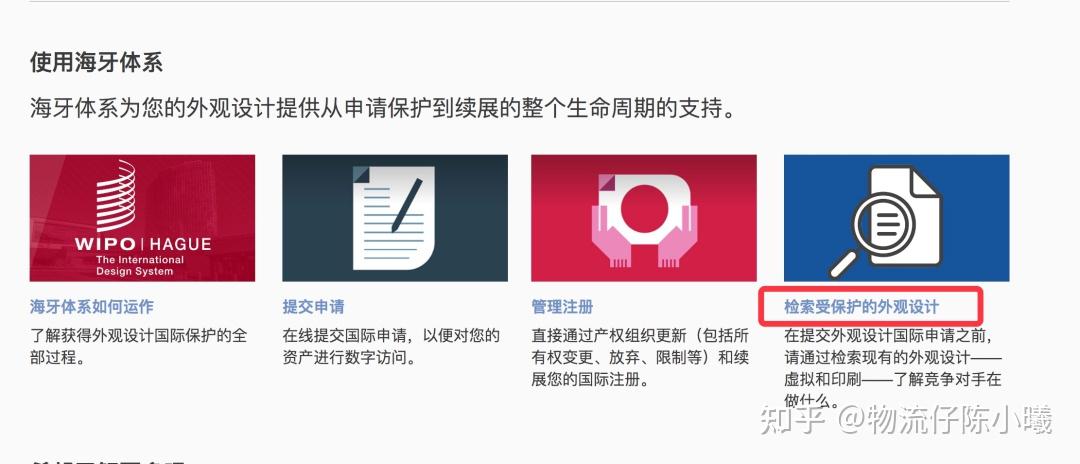
Task: Tap the WIPO Hague red image tile
Action: point(142,218)
